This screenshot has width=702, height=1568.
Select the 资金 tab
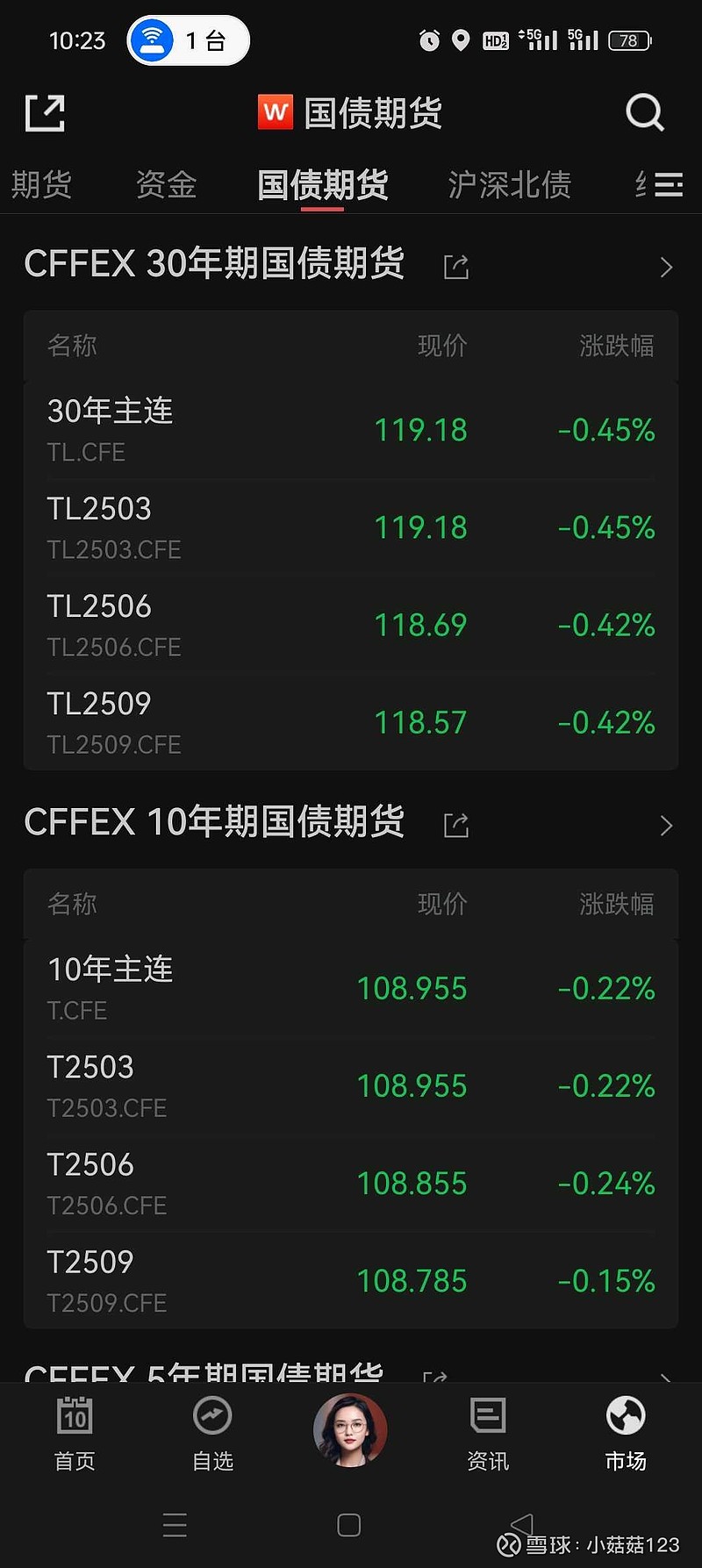click(165, 185)
